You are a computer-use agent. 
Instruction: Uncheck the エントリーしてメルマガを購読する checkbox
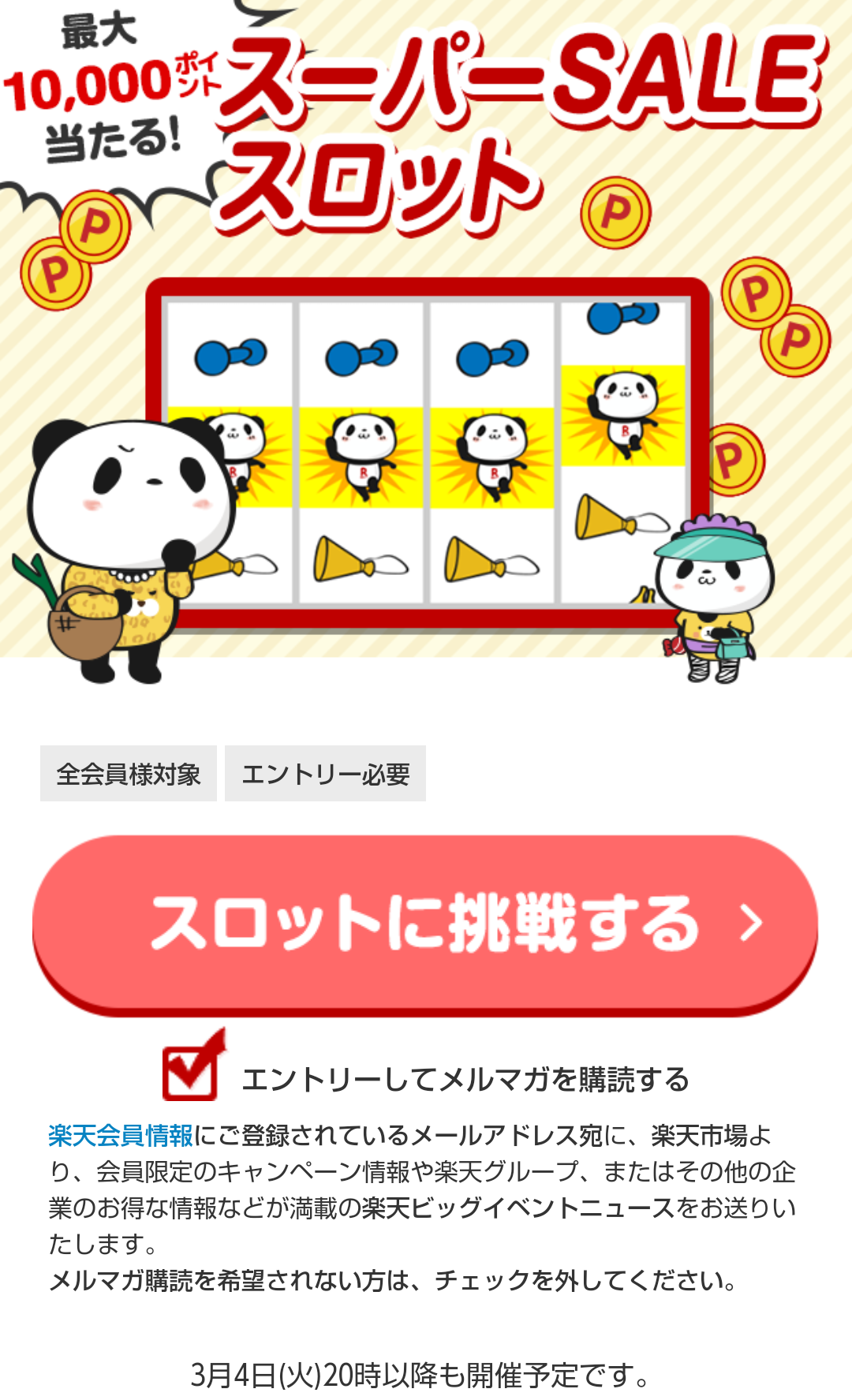[191, 1071]
